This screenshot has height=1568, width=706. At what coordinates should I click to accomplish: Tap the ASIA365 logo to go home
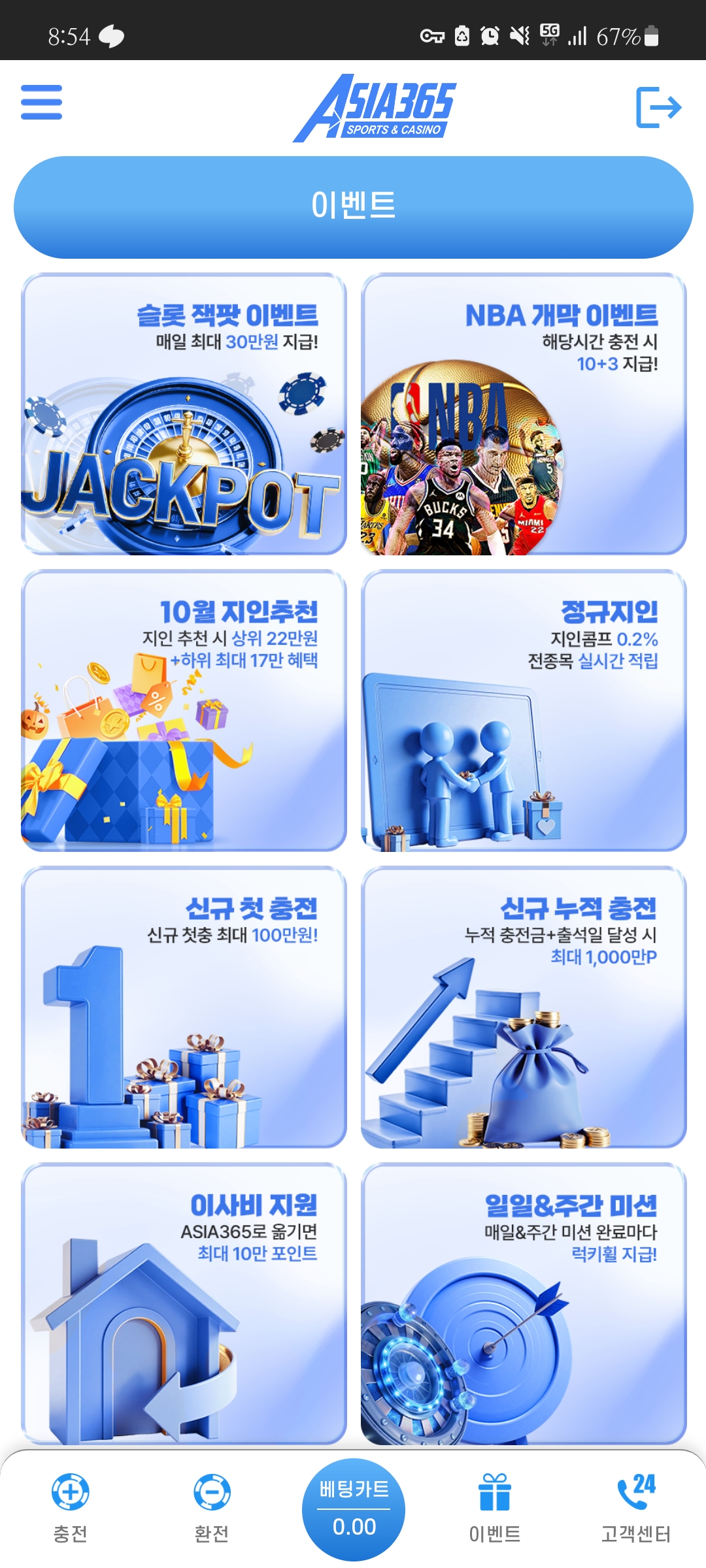375,108
